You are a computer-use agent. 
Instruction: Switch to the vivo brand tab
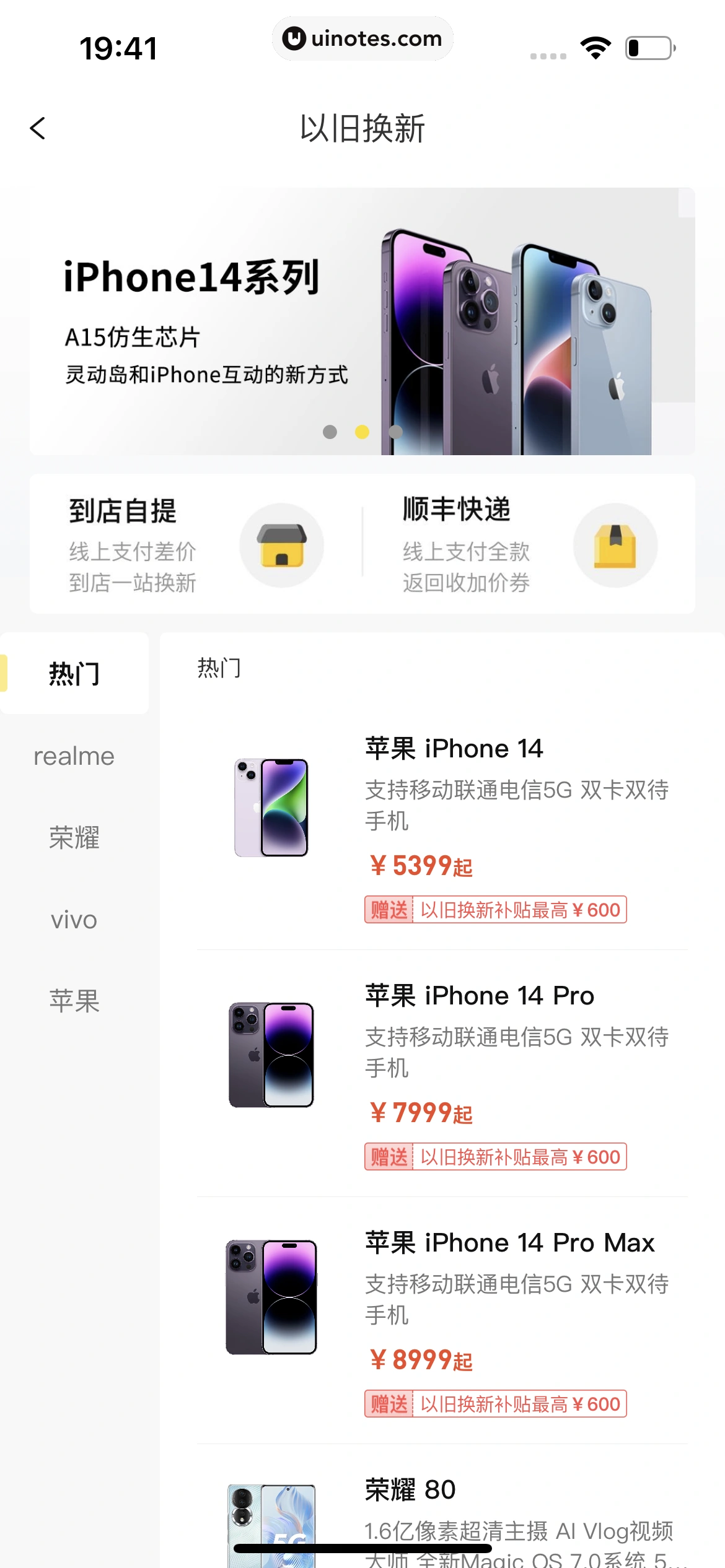pos(74,920)
